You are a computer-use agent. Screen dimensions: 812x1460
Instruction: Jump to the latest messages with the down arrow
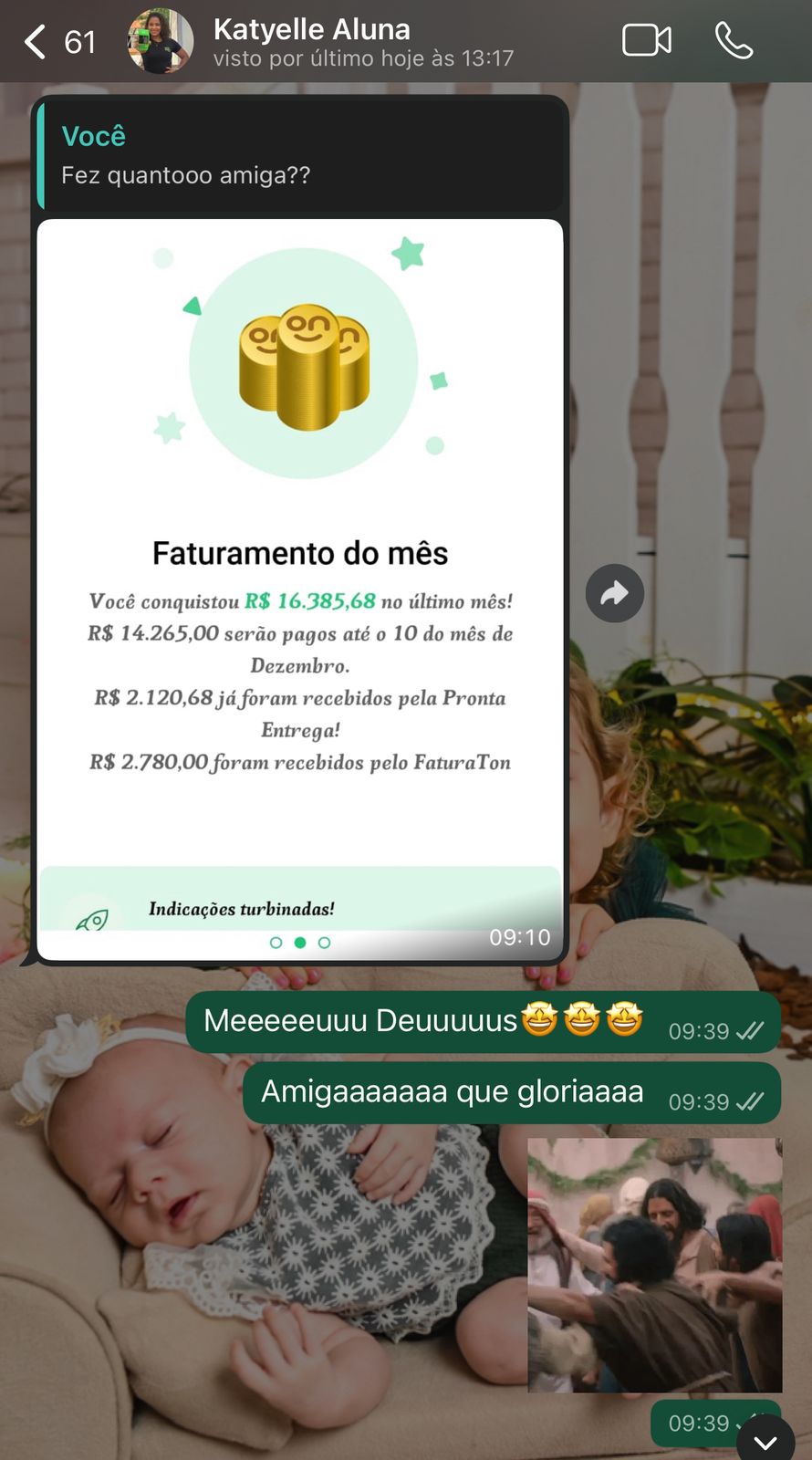(765, 1441)
